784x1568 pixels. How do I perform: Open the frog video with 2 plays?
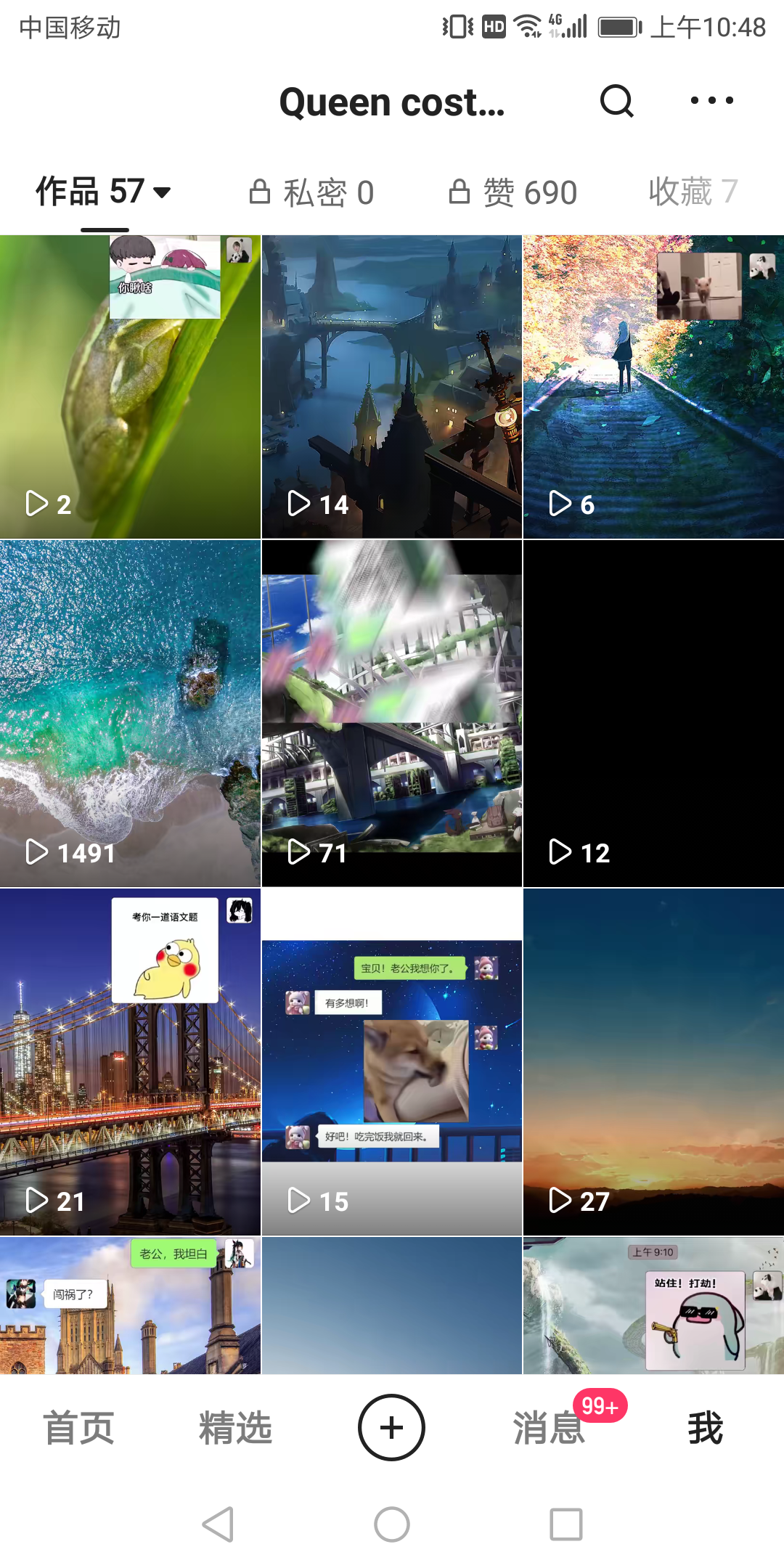tap(130, 387)
